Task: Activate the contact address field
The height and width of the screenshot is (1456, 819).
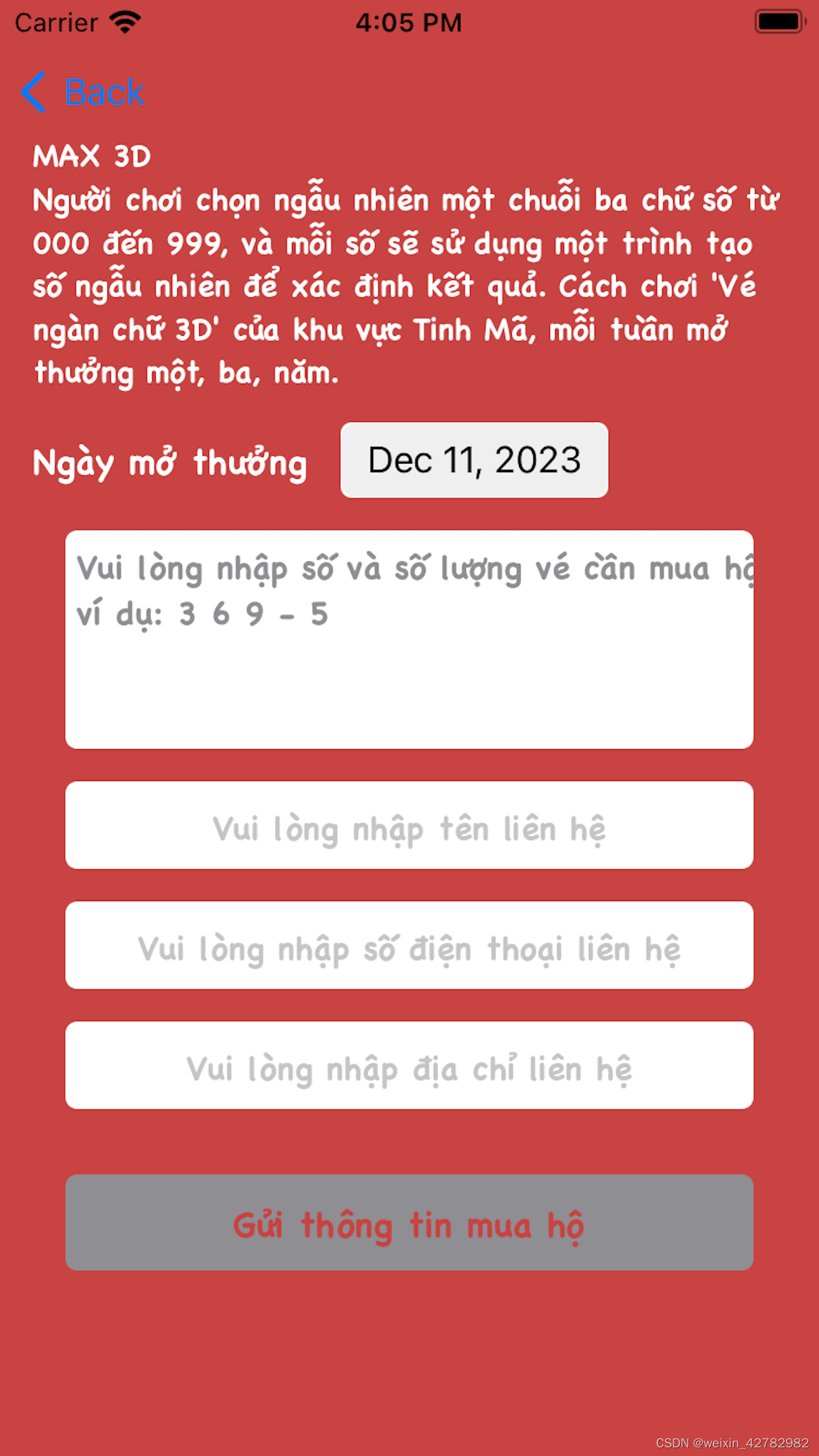Action: pos(409,1065)
